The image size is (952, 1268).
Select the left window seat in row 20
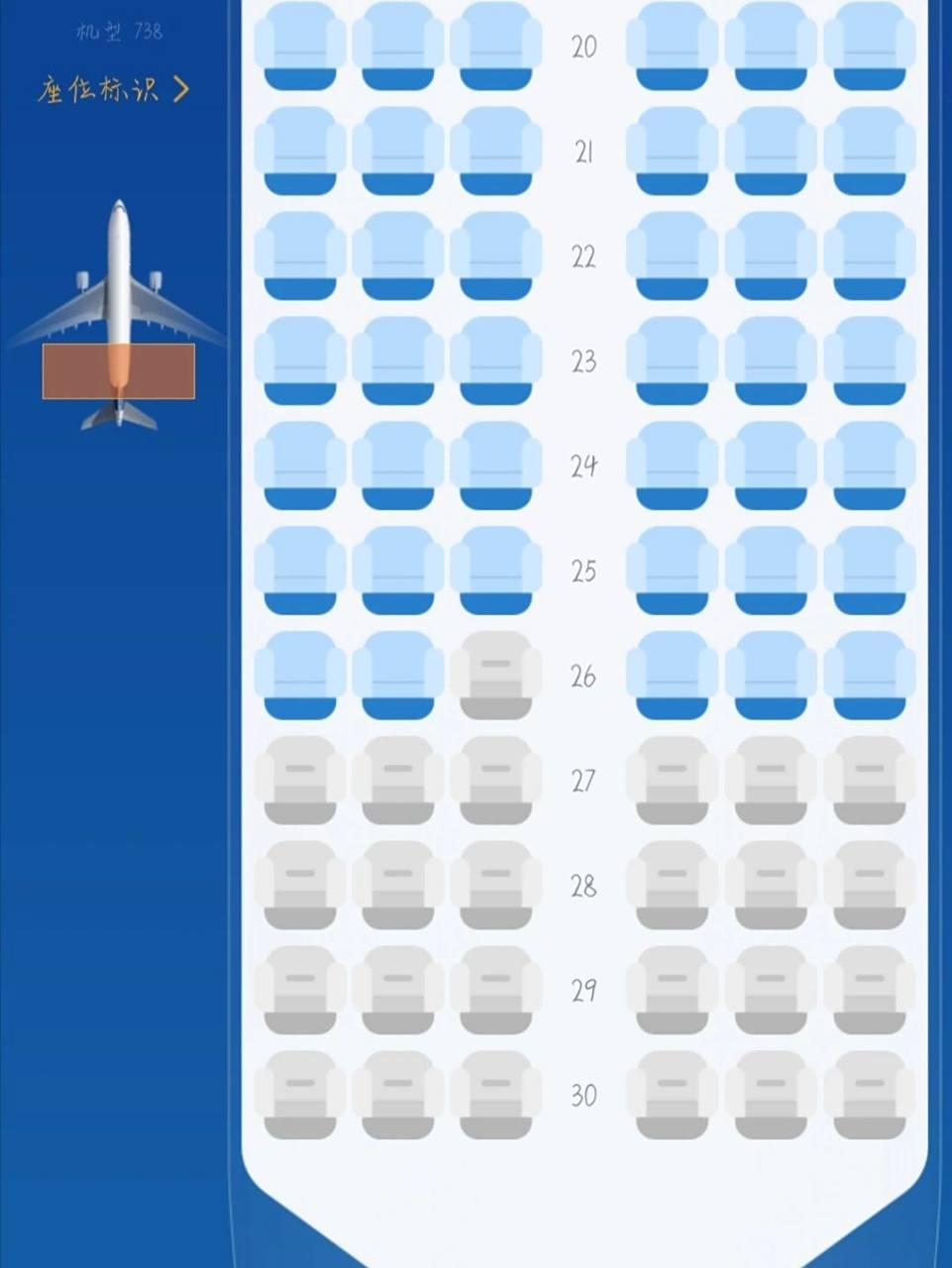[300, 47]
